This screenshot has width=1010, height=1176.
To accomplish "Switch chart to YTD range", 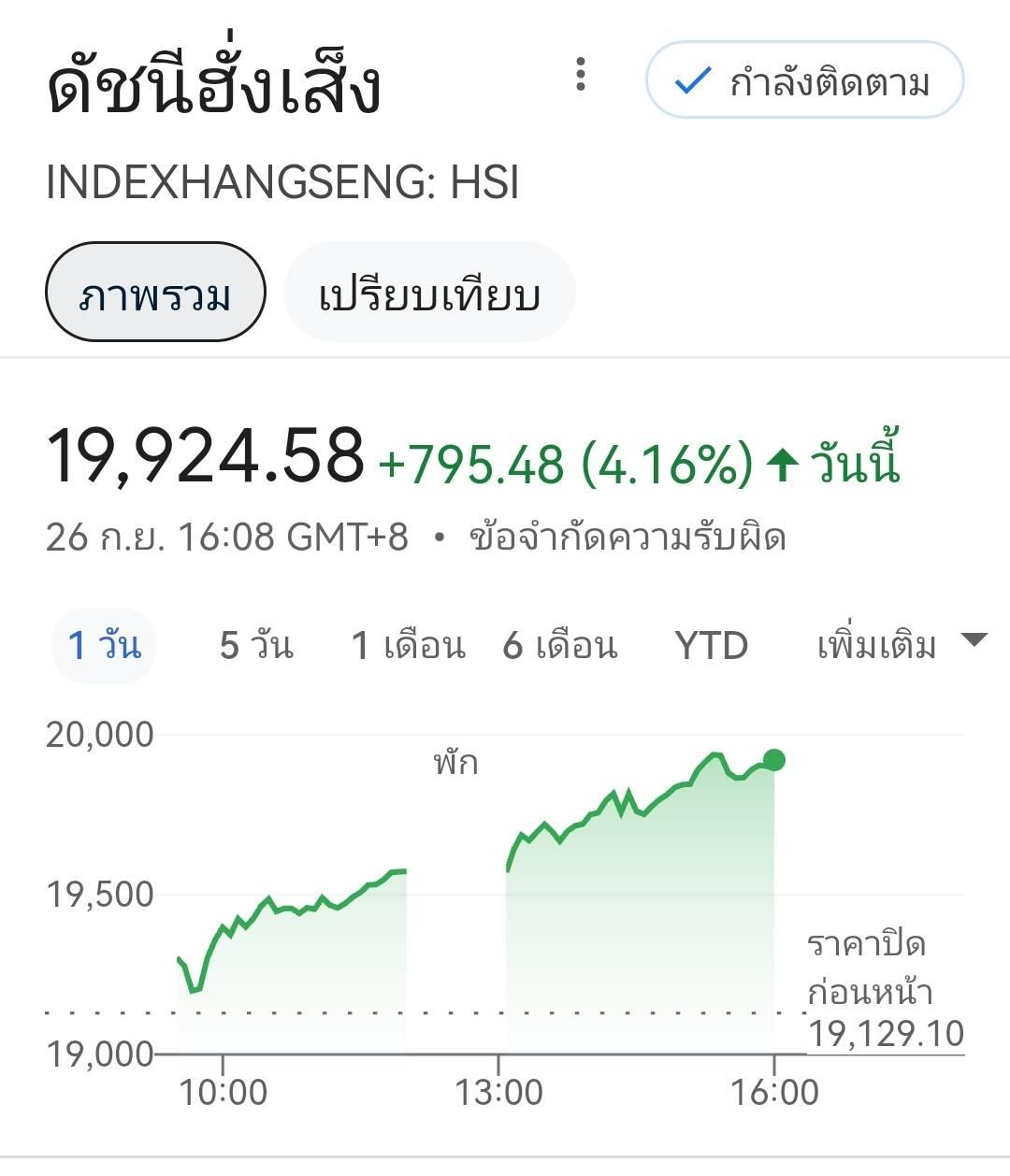I will pyautogui.click(x=711, y=645).
